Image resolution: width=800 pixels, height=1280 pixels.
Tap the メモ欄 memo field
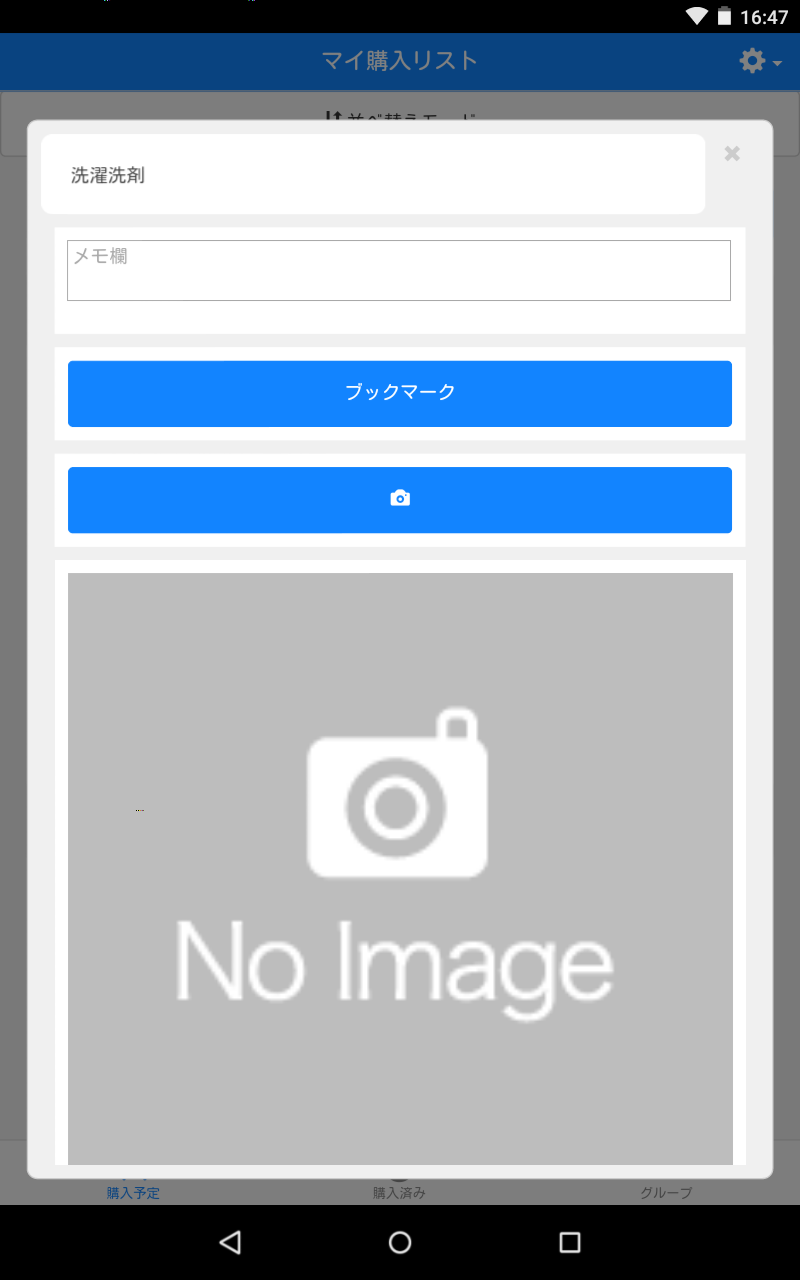[398, 270]
